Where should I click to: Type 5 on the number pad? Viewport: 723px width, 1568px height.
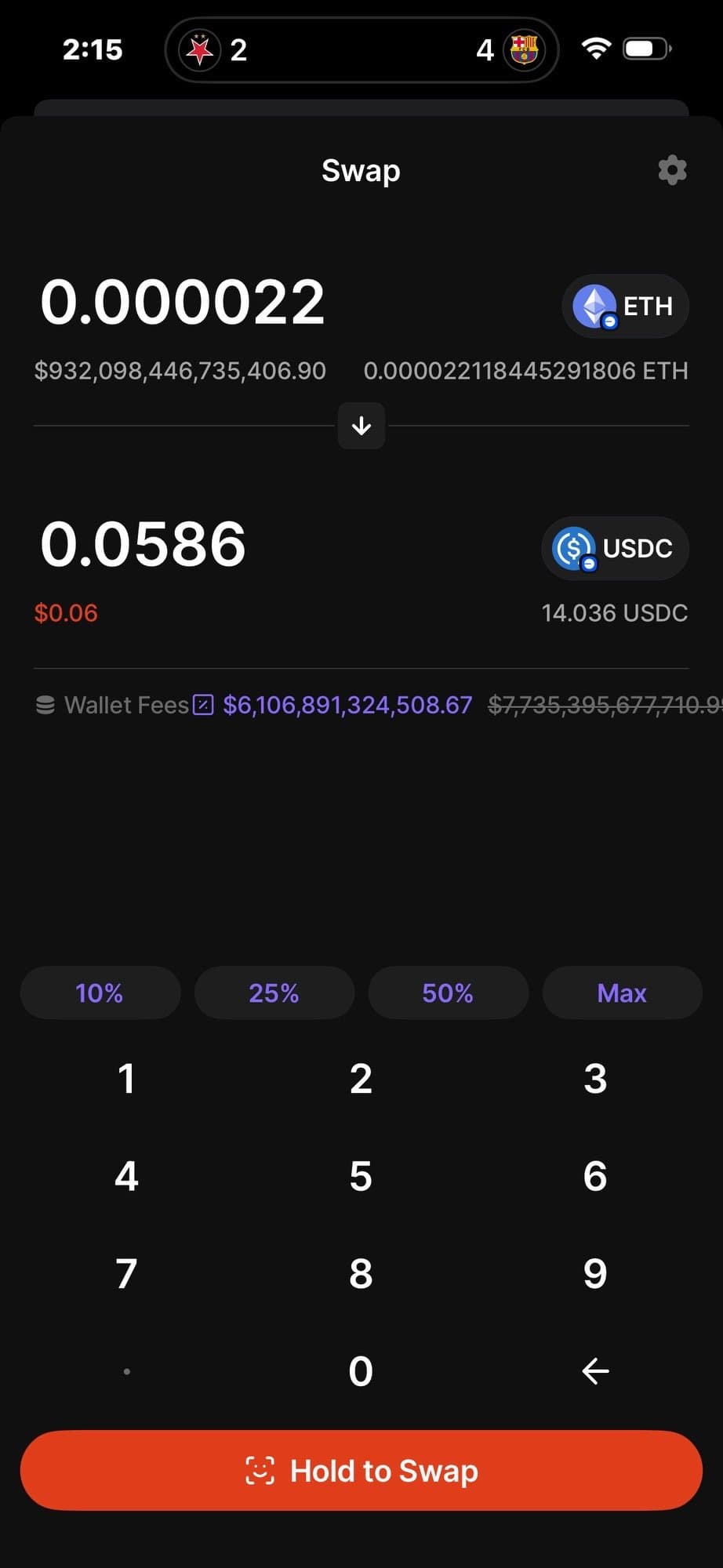[x=361, y=1176]
